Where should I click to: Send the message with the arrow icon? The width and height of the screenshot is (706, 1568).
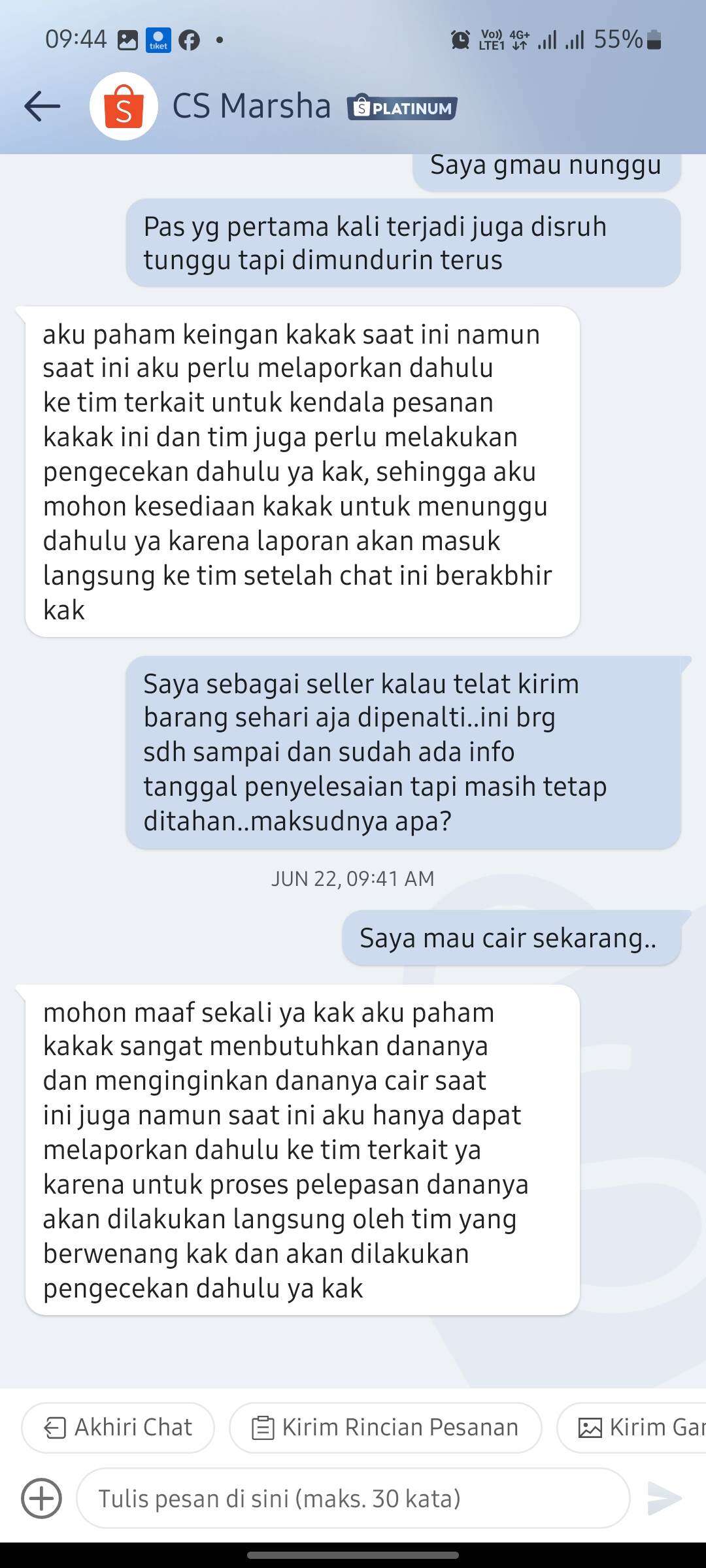(664, 1498)
